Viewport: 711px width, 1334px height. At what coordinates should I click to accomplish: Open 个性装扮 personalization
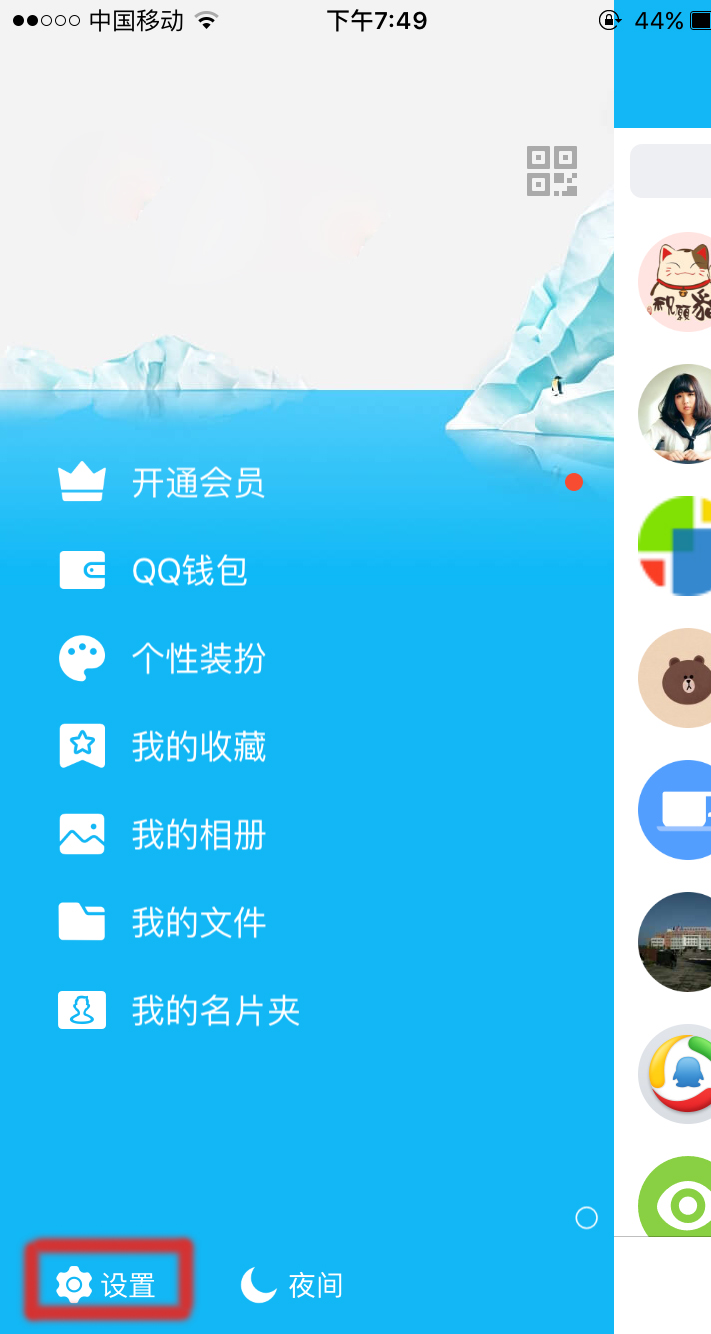[x=198, y=660]
